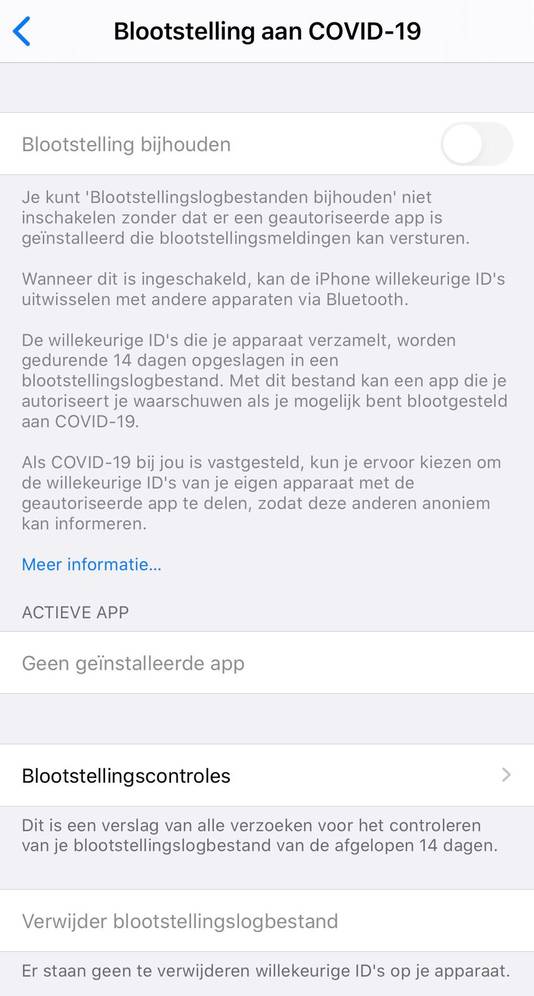Image resolution: width=534 pixels, height=996 pixels.
Task: Go back using the blue arrow
Action: 22,31
